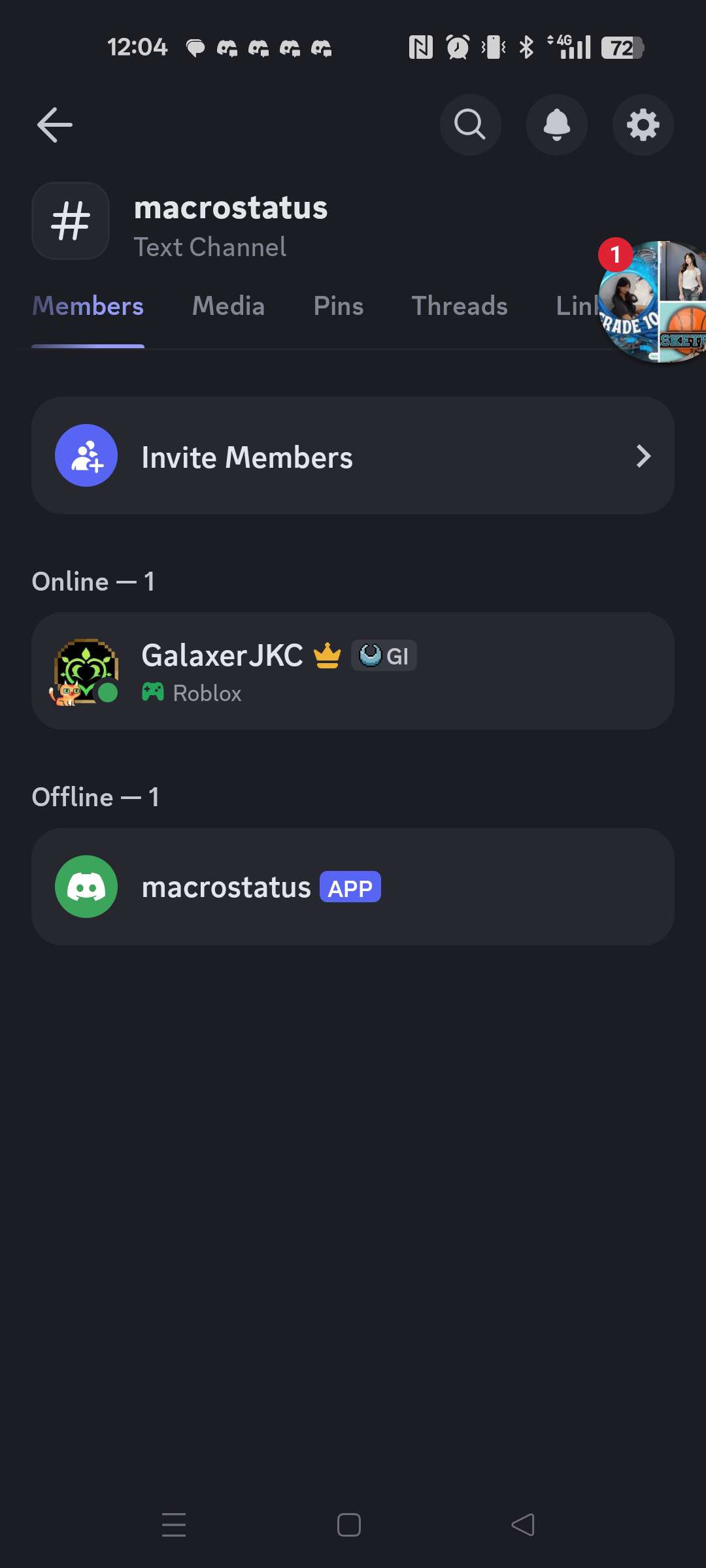Go back using the top-left arrow
This screenshot has height=1568, width=706.
pyautogui.click(x=55, y=125)
